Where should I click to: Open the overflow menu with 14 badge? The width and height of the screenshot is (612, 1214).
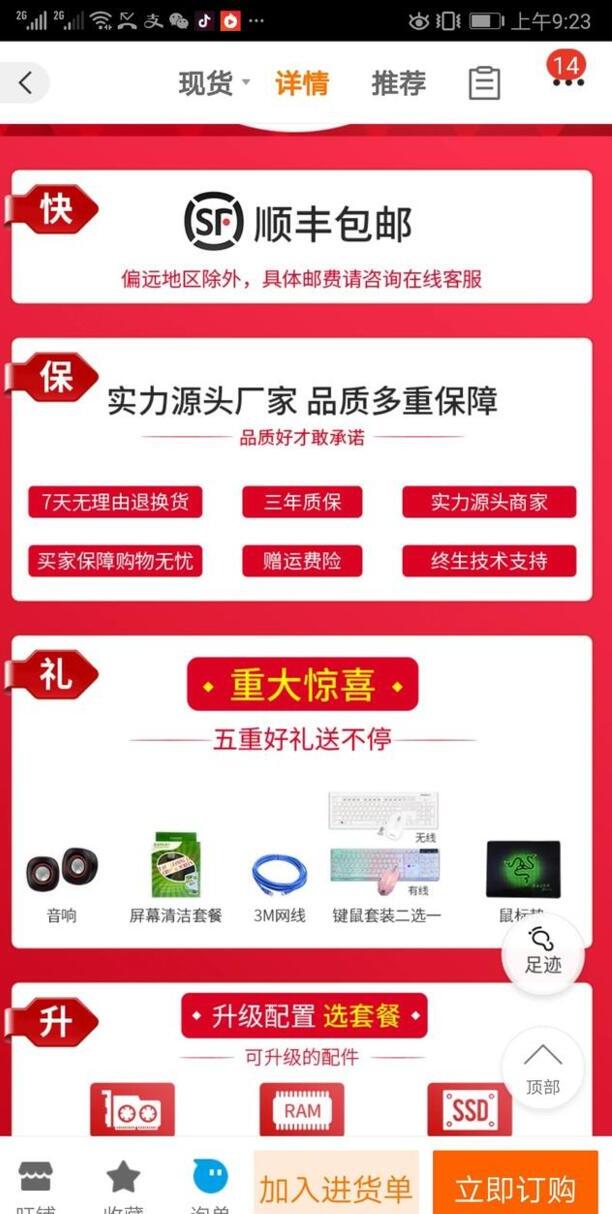567,80
